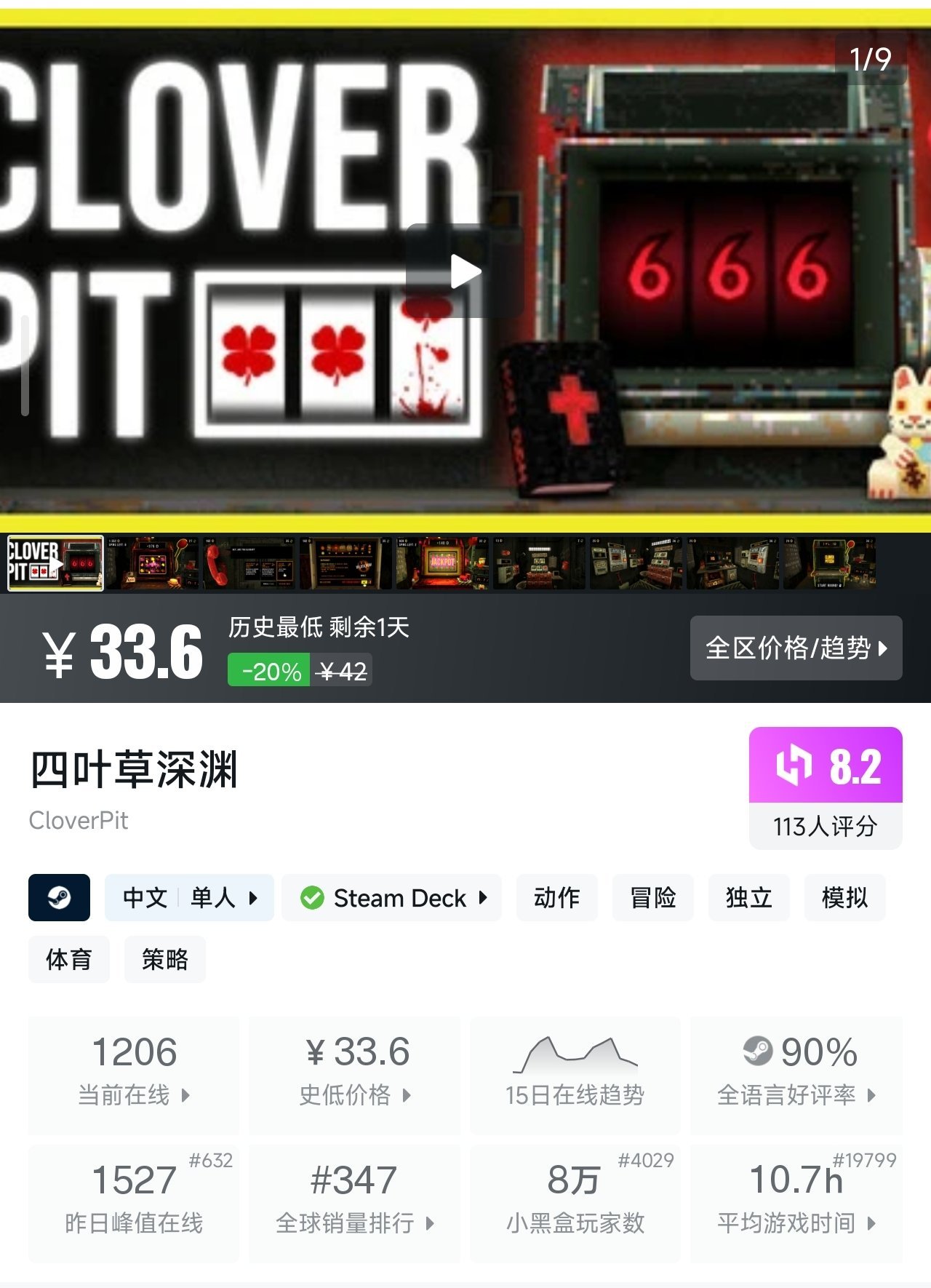Open 史低价格 lowest price history

click(355, 1075)
